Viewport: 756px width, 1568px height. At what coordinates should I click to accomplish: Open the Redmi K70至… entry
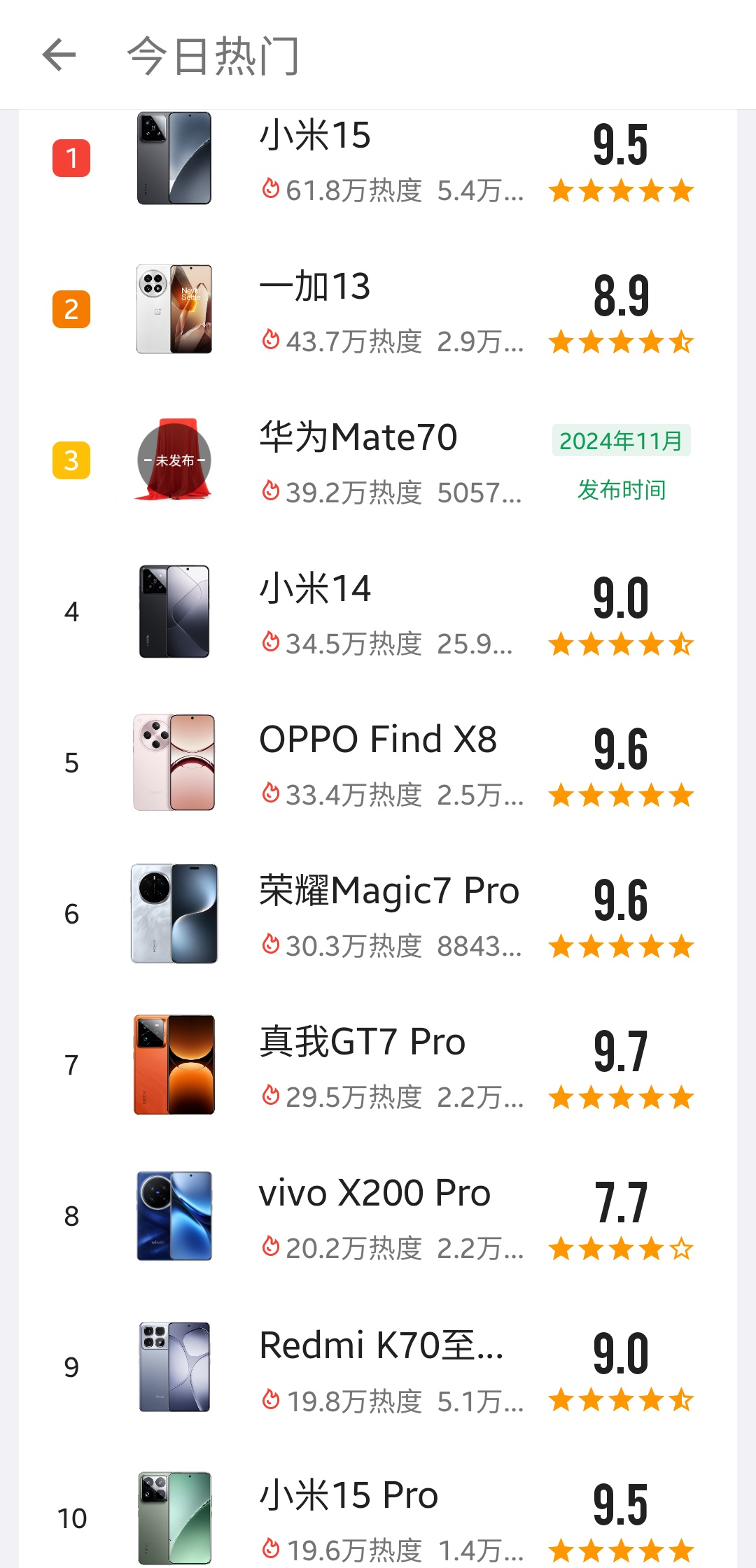click(378, 1368)
